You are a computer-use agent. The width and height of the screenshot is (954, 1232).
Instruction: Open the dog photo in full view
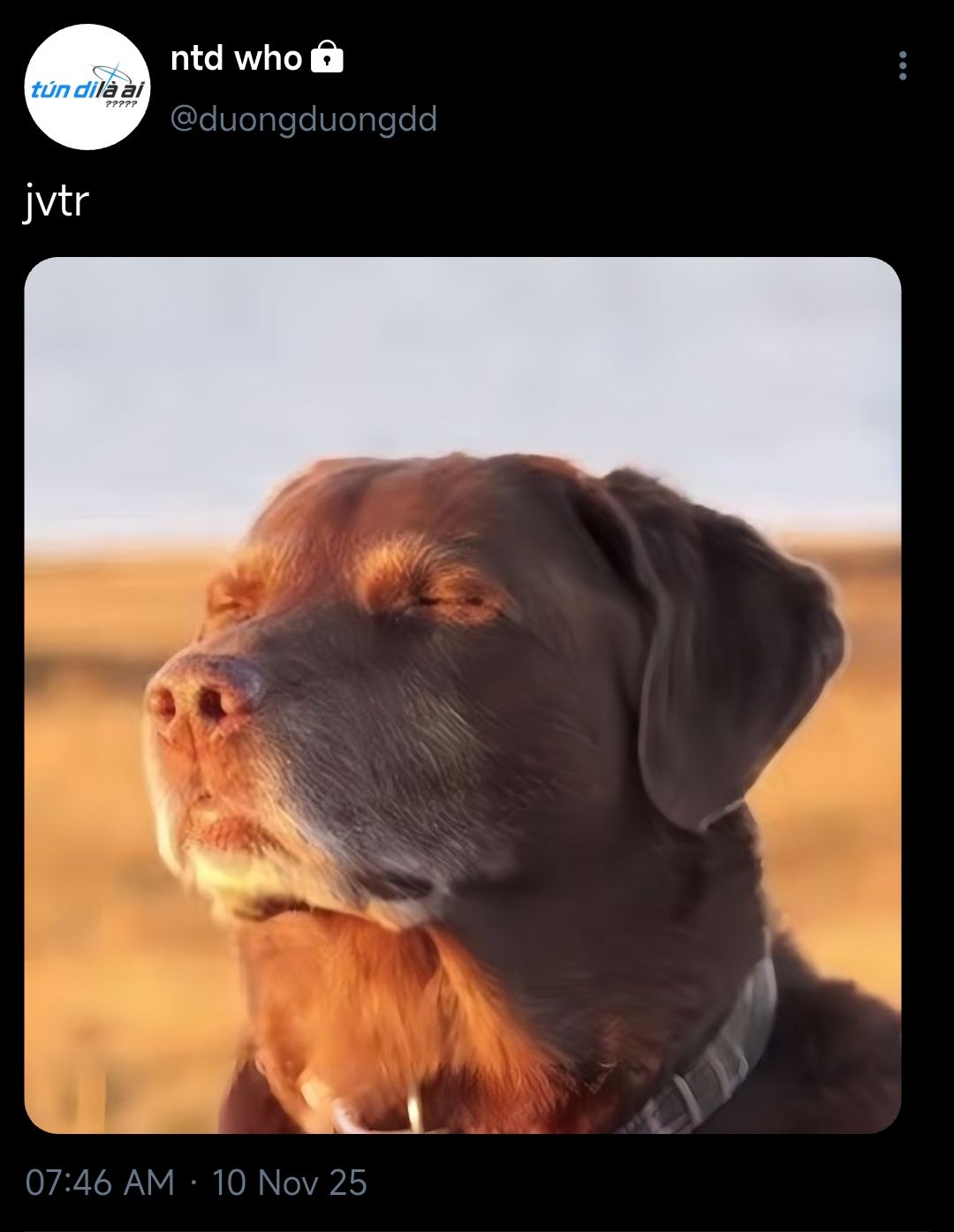[x=463, y=695]
